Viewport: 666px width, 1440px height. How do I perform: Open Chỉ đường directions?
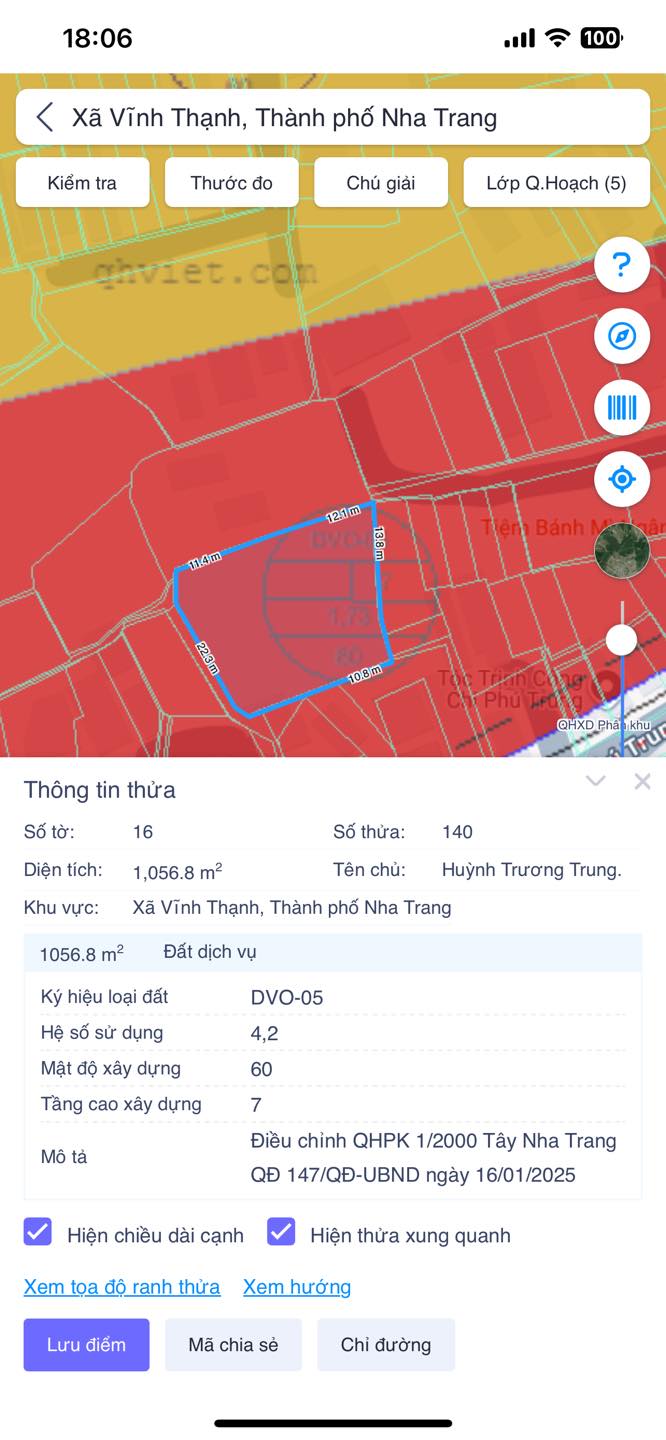tap(386, 1345)
